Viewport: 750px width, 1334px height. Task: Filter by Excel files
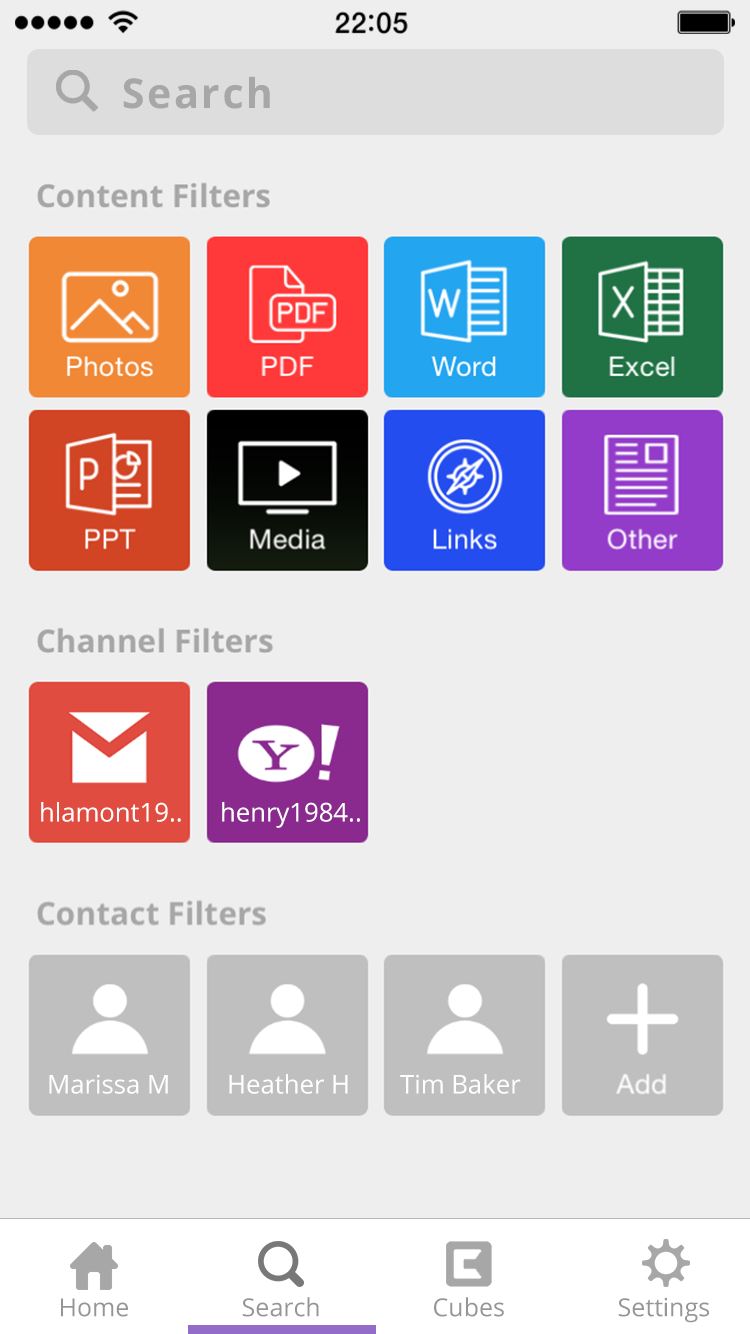642,317
